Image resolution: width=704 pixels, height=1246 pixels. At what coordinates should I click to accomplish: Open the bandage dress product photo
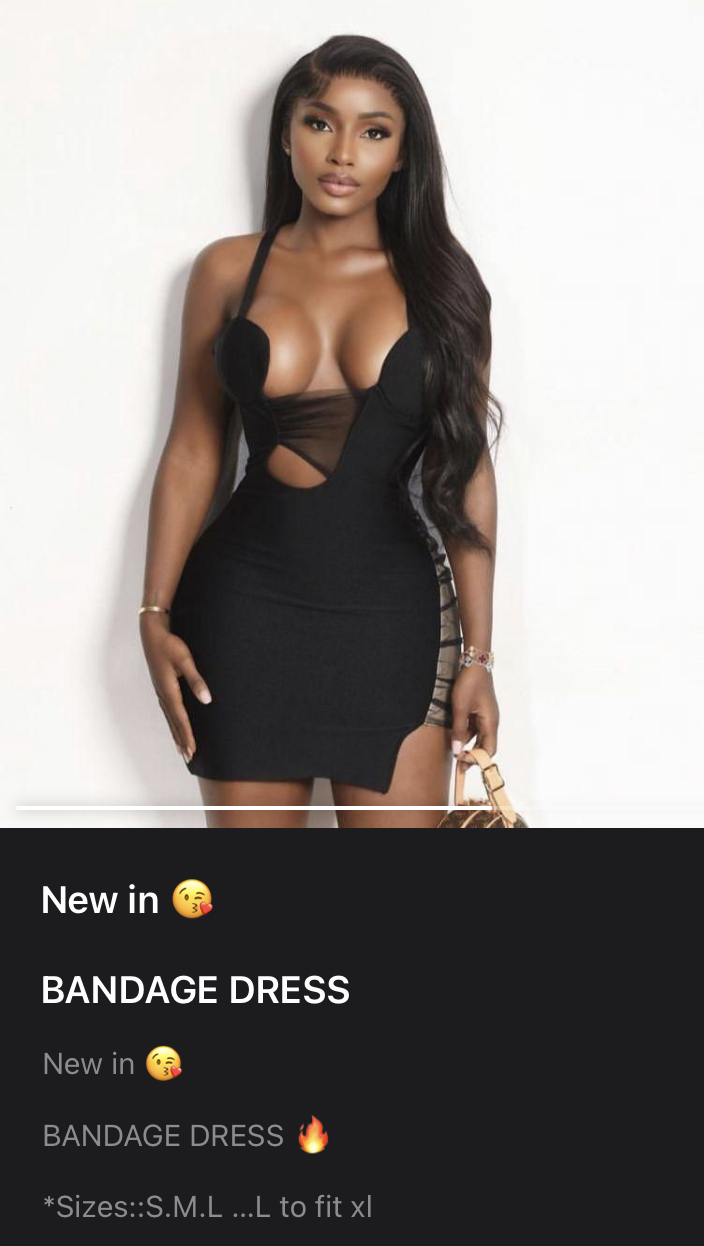click(x=352, y=410)
